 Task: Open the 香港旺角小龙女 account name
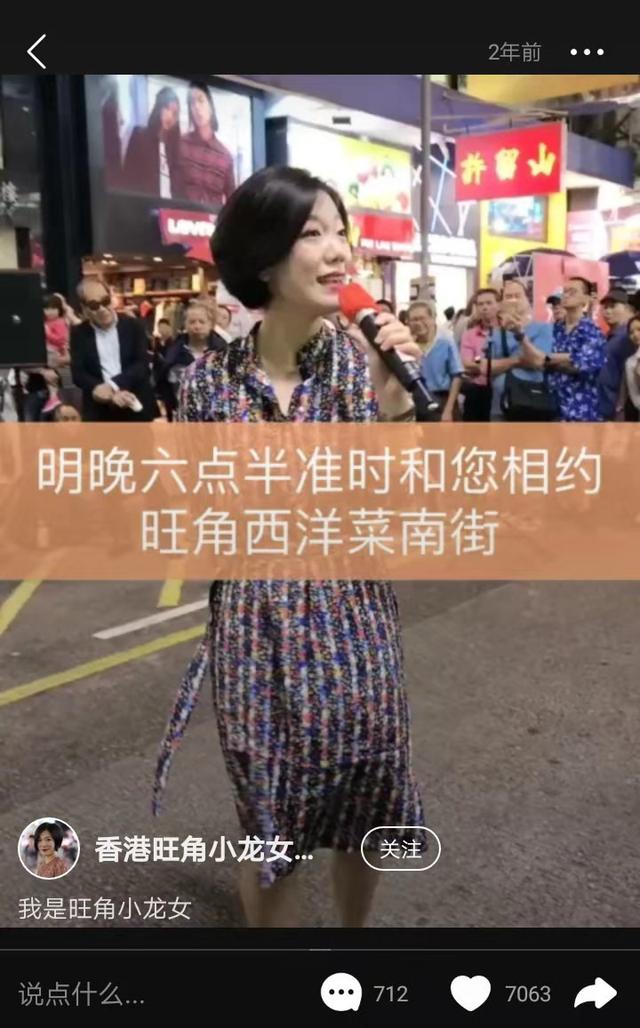coord(204,850)
